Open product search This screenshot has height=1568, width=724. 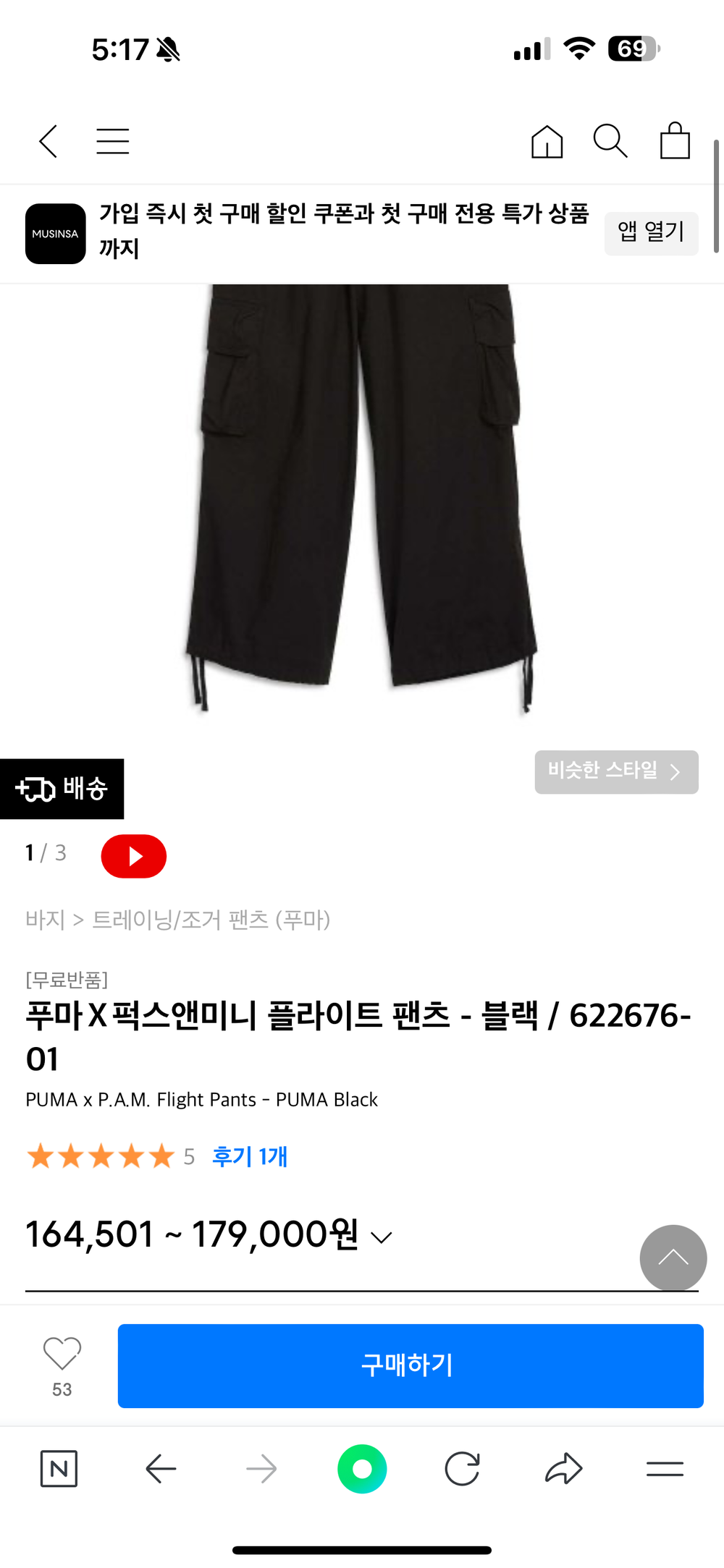[610, 141]
